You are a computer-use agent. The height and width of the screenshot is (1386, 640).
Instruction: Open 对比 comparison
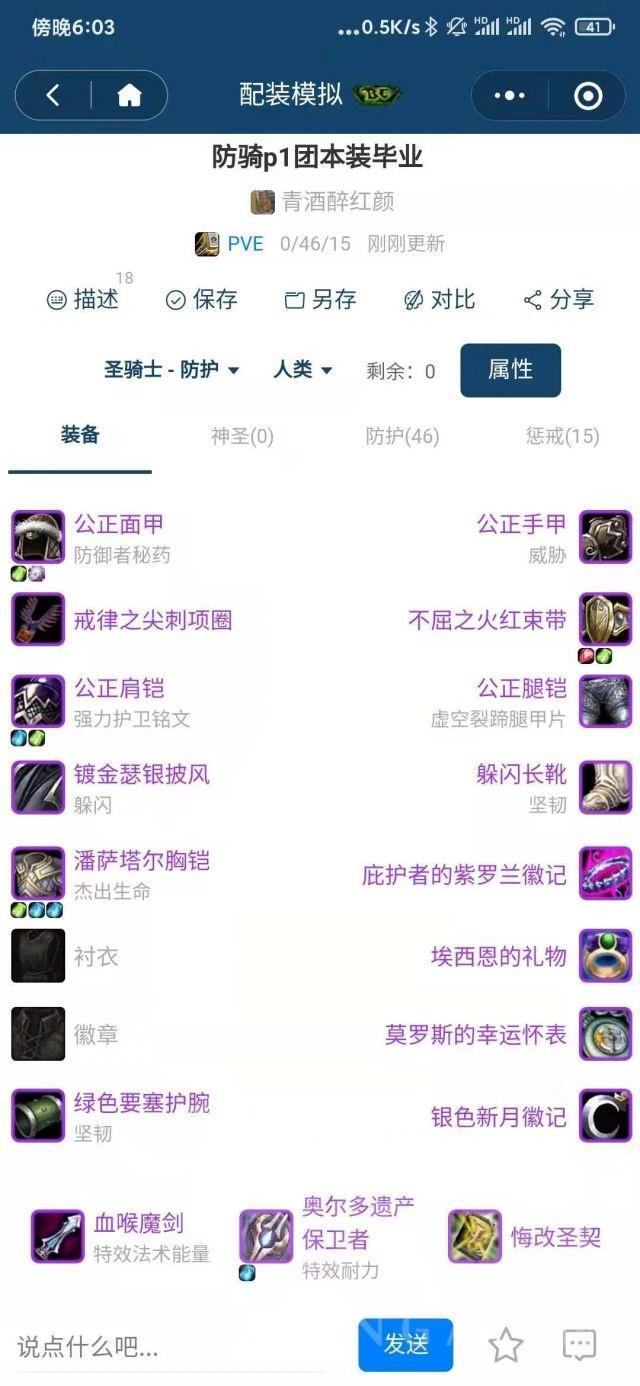439,299
